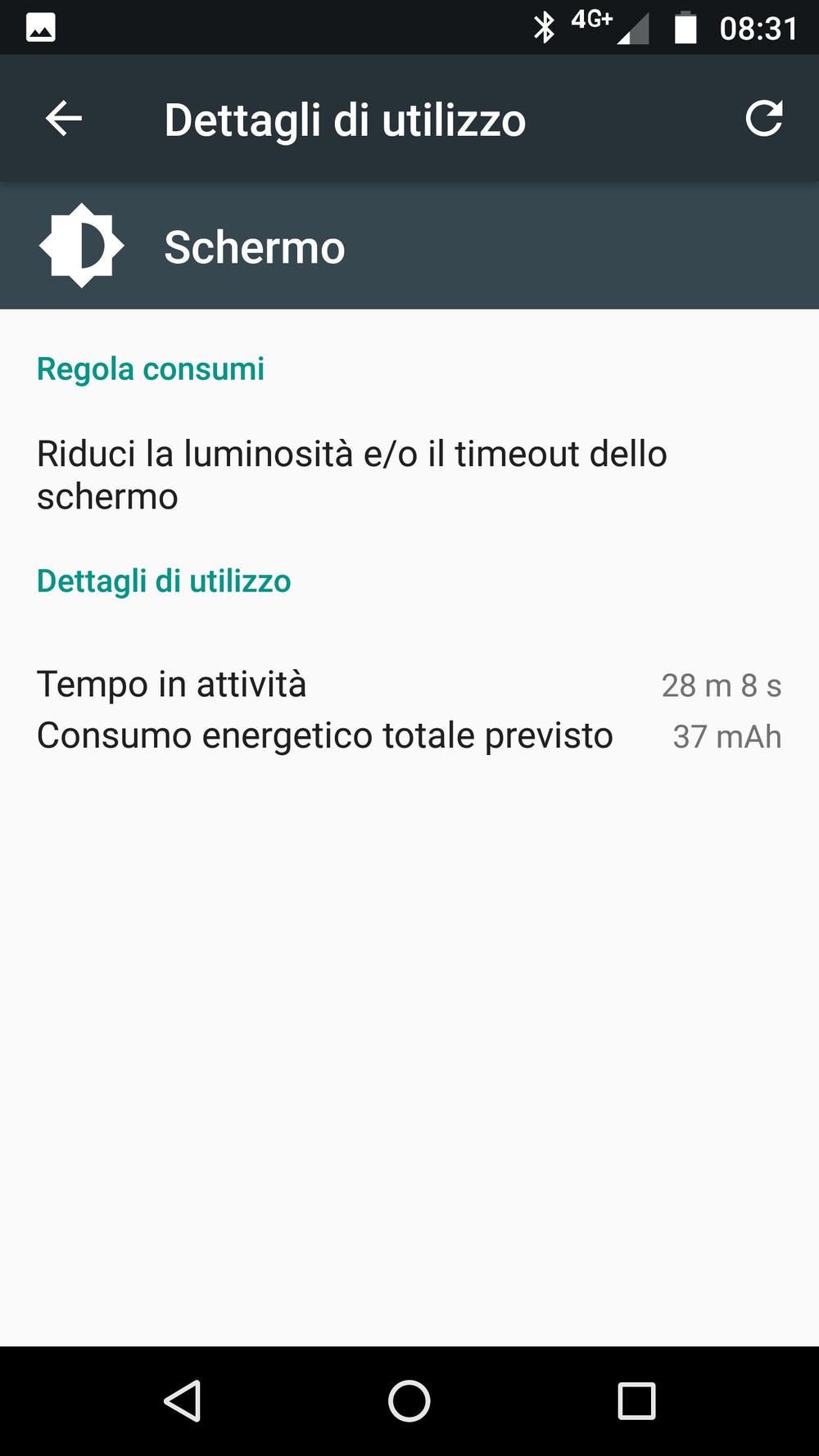
Task: Open the recent apps overview
Action: click(636, 1401)
